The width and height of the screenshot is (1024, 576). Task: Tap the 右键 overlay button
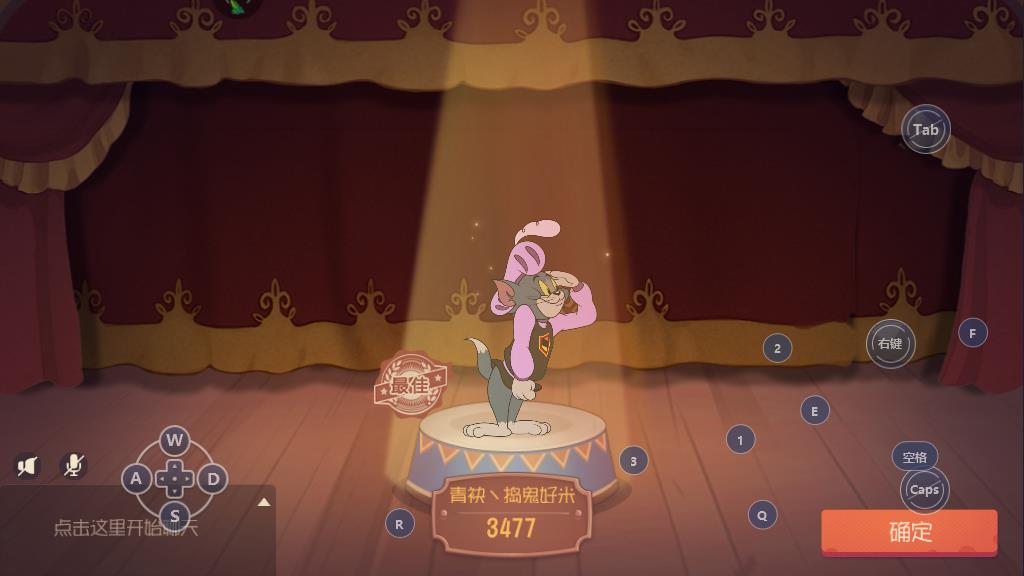[890, 344]
